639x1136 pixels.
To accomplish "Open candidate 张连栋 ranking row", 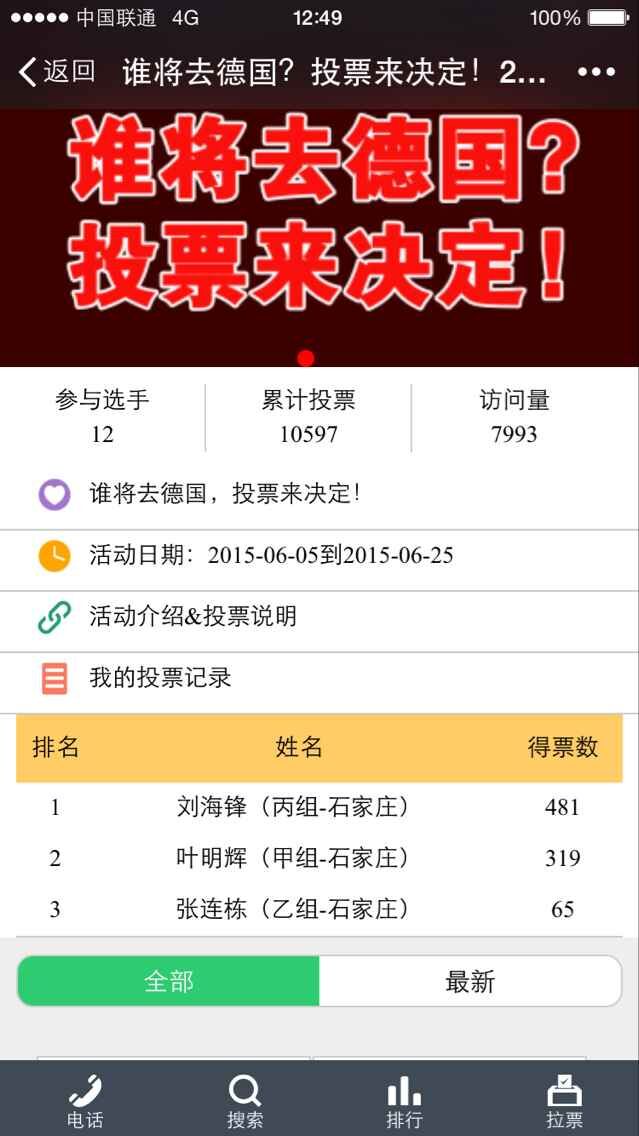I will [x=319, y=909].
